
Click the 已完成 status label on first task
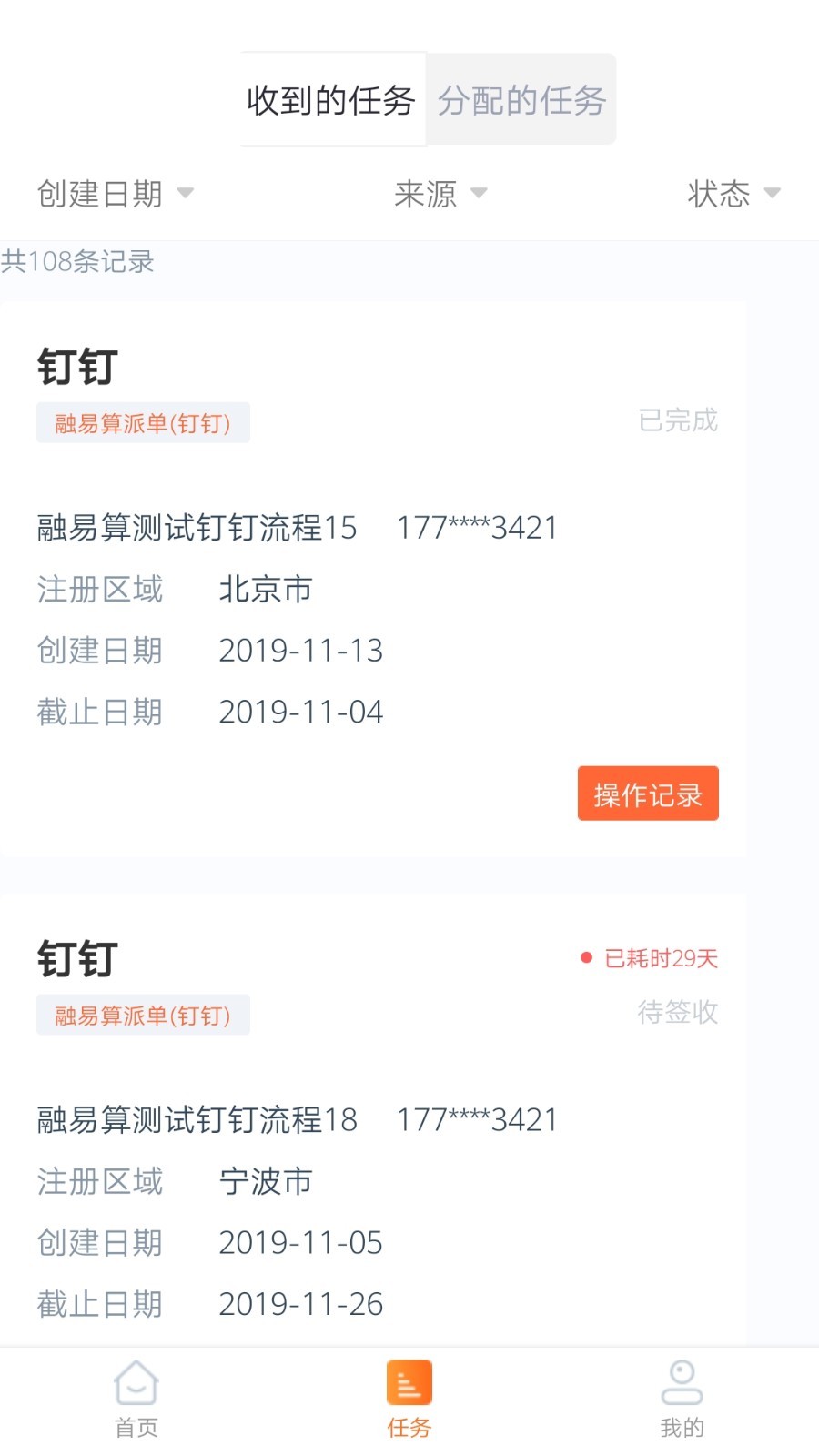click(677, 420)
